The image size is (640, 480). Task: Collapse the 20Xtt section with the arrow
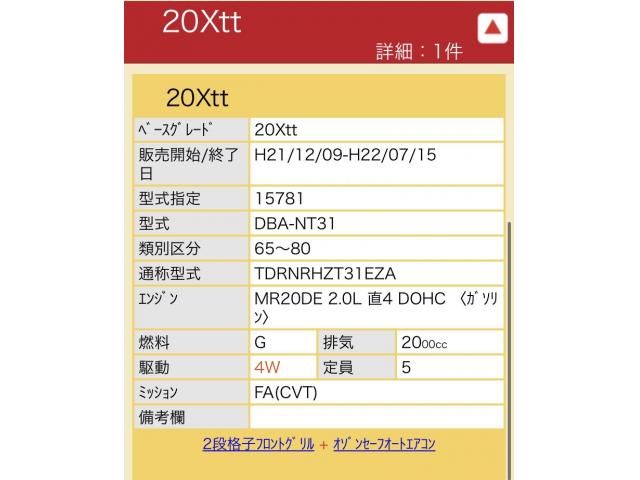pos(491,29)
